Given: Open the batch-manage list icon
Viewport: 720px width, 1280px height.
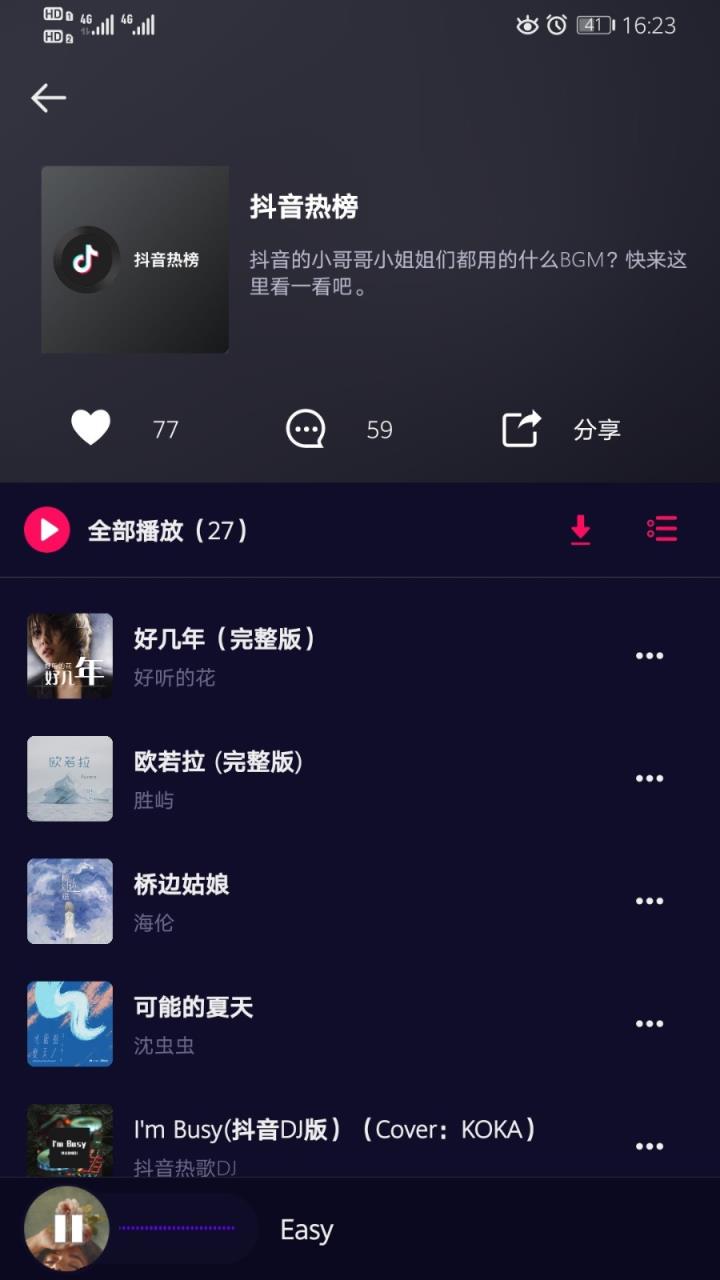Looking at the screenshot, I should click(x=661, y=530).
